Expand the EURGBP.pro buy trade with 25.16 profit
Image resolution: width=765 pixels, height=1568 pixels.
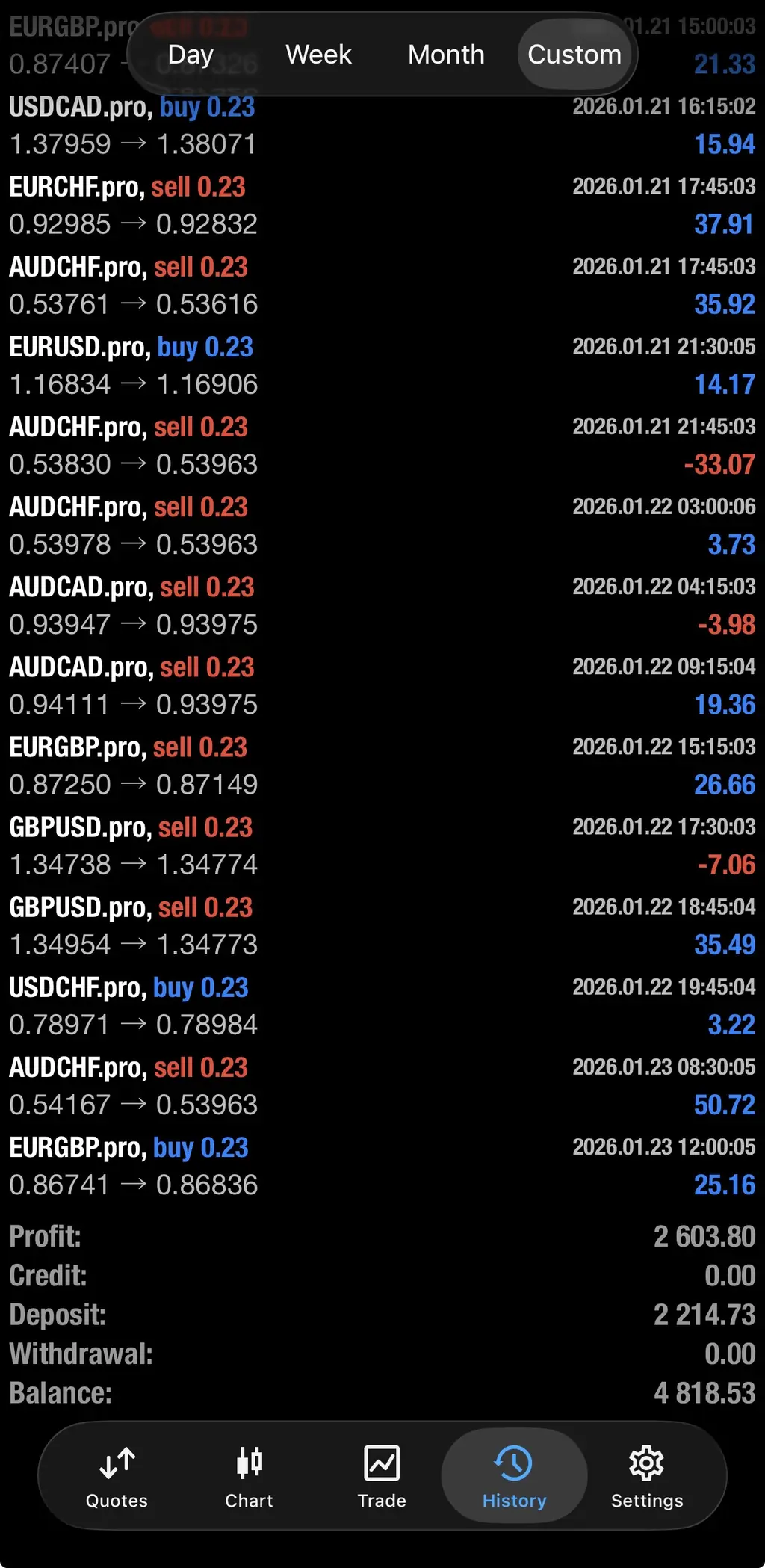click(382, 1165)
